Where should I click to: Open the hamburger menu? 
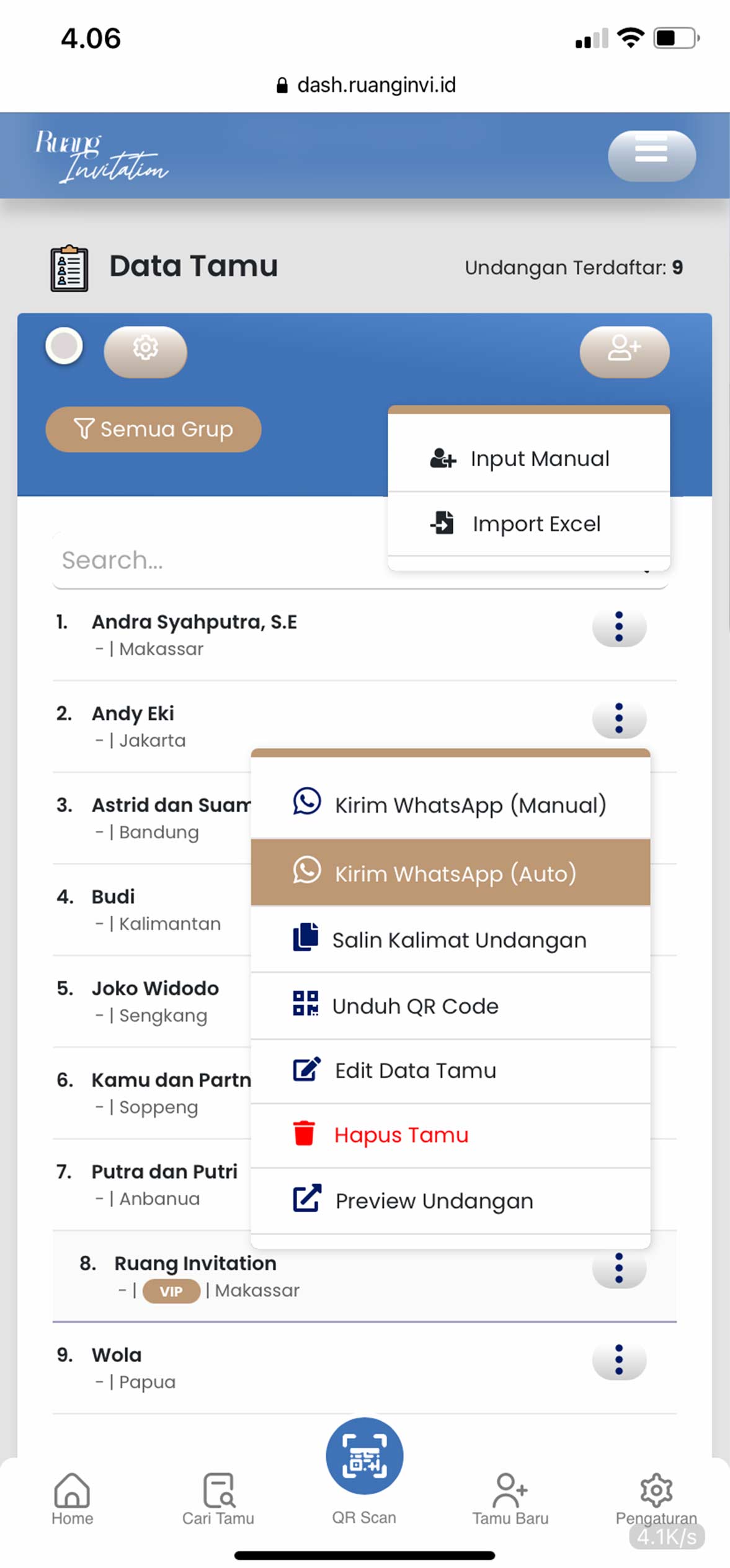click(x=651, y=156)
